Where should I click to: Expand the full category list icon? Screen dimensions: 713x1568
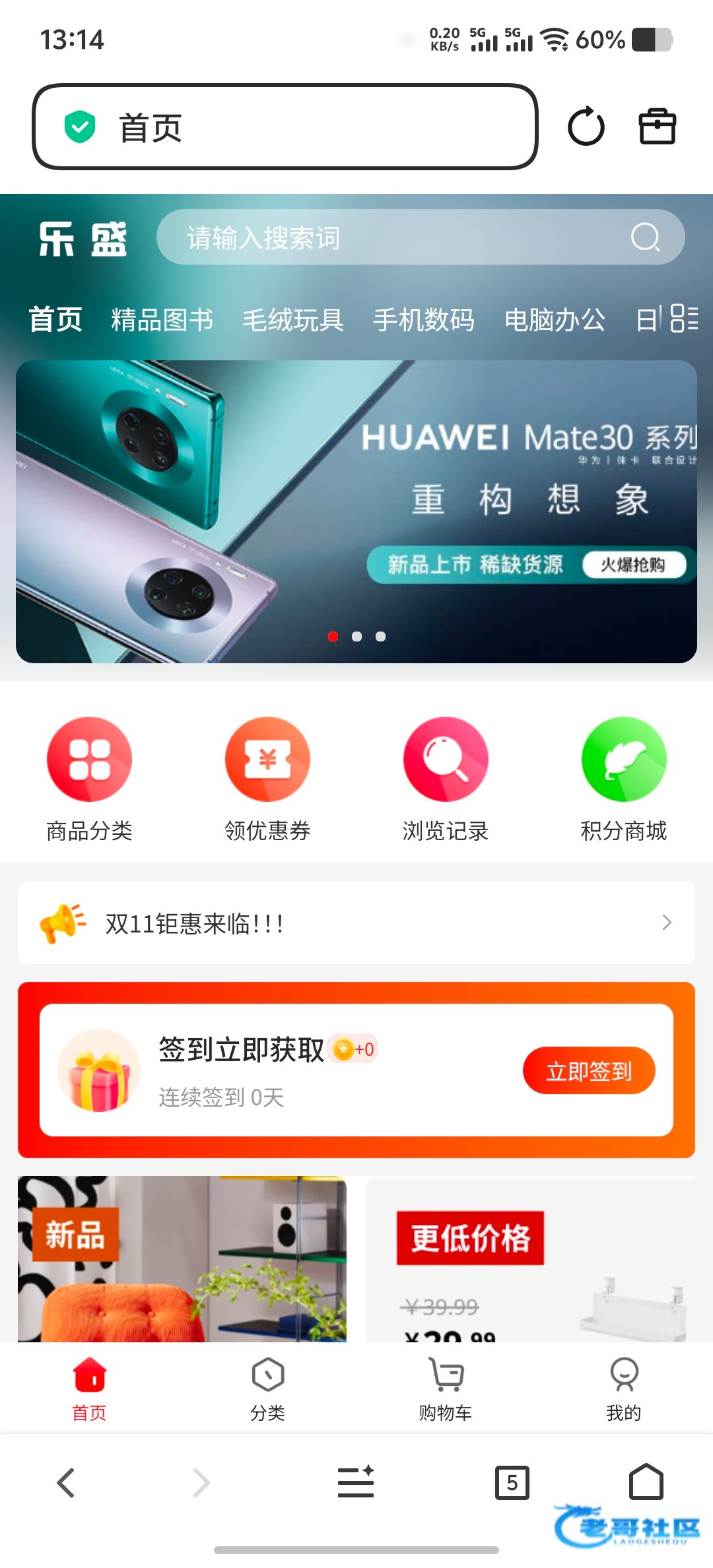point(684,318)
